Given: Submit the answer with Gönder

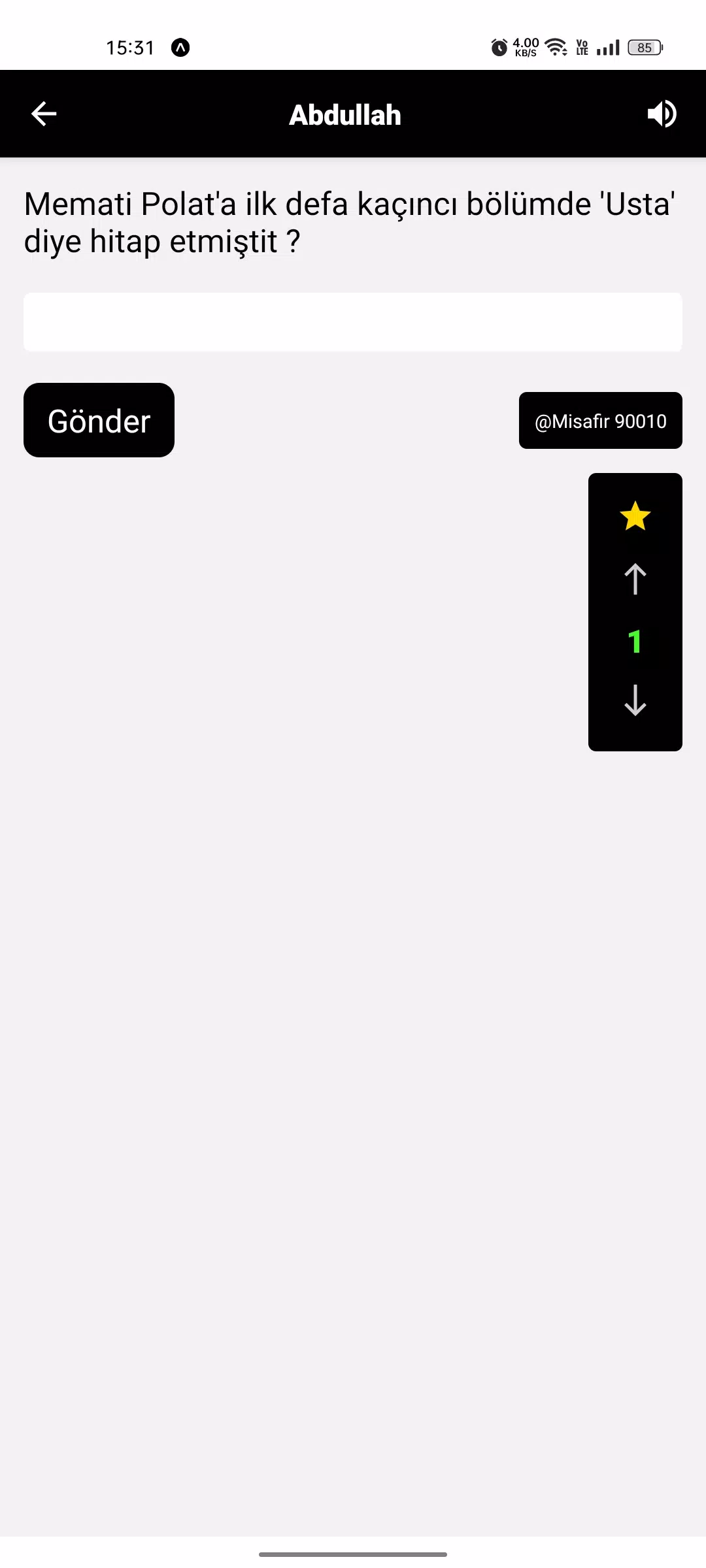Looking at the screenshot, I should 99,420.
